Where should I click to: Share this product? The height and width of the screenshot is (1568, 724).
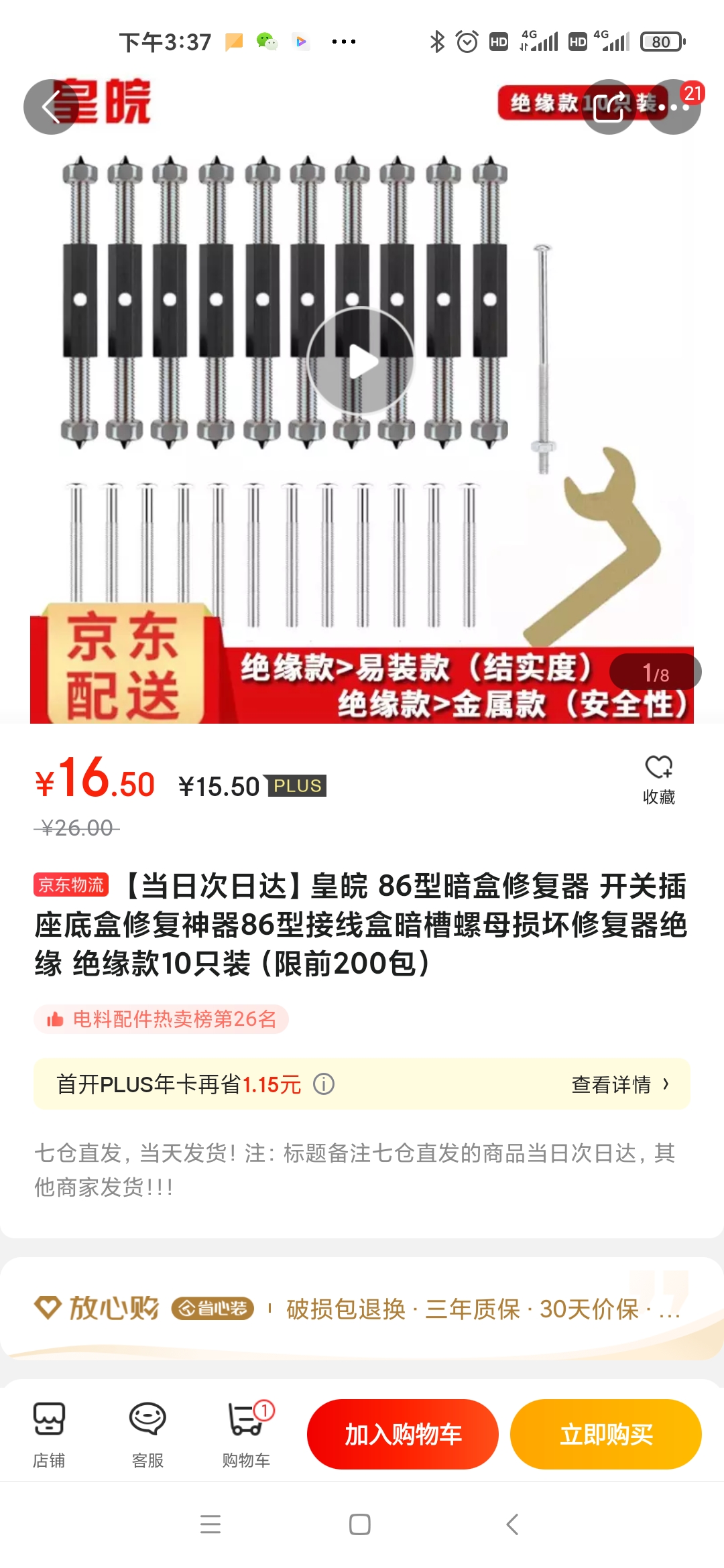(609, 107)
